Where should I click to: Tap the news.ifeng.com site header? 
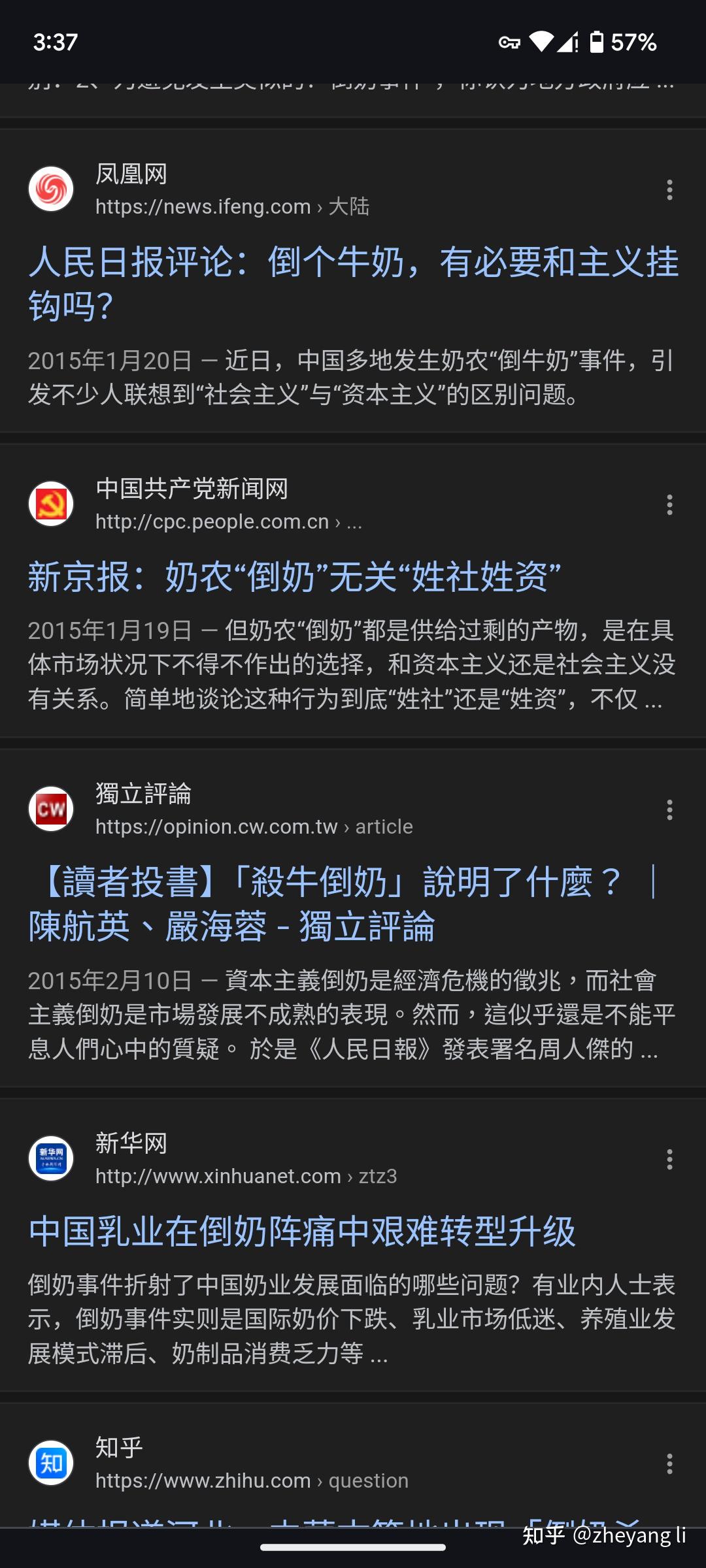(199, 189)
